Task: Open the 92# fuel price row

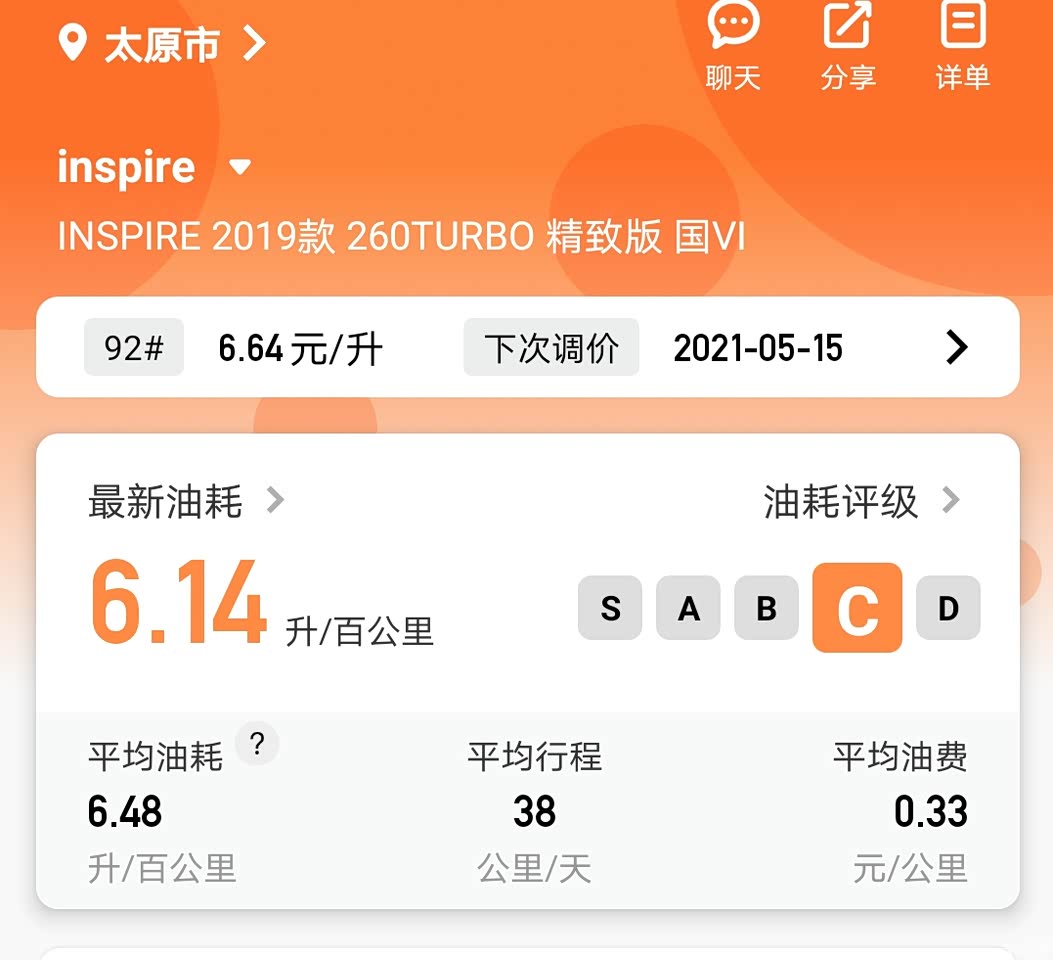Action: pos(527,348)
